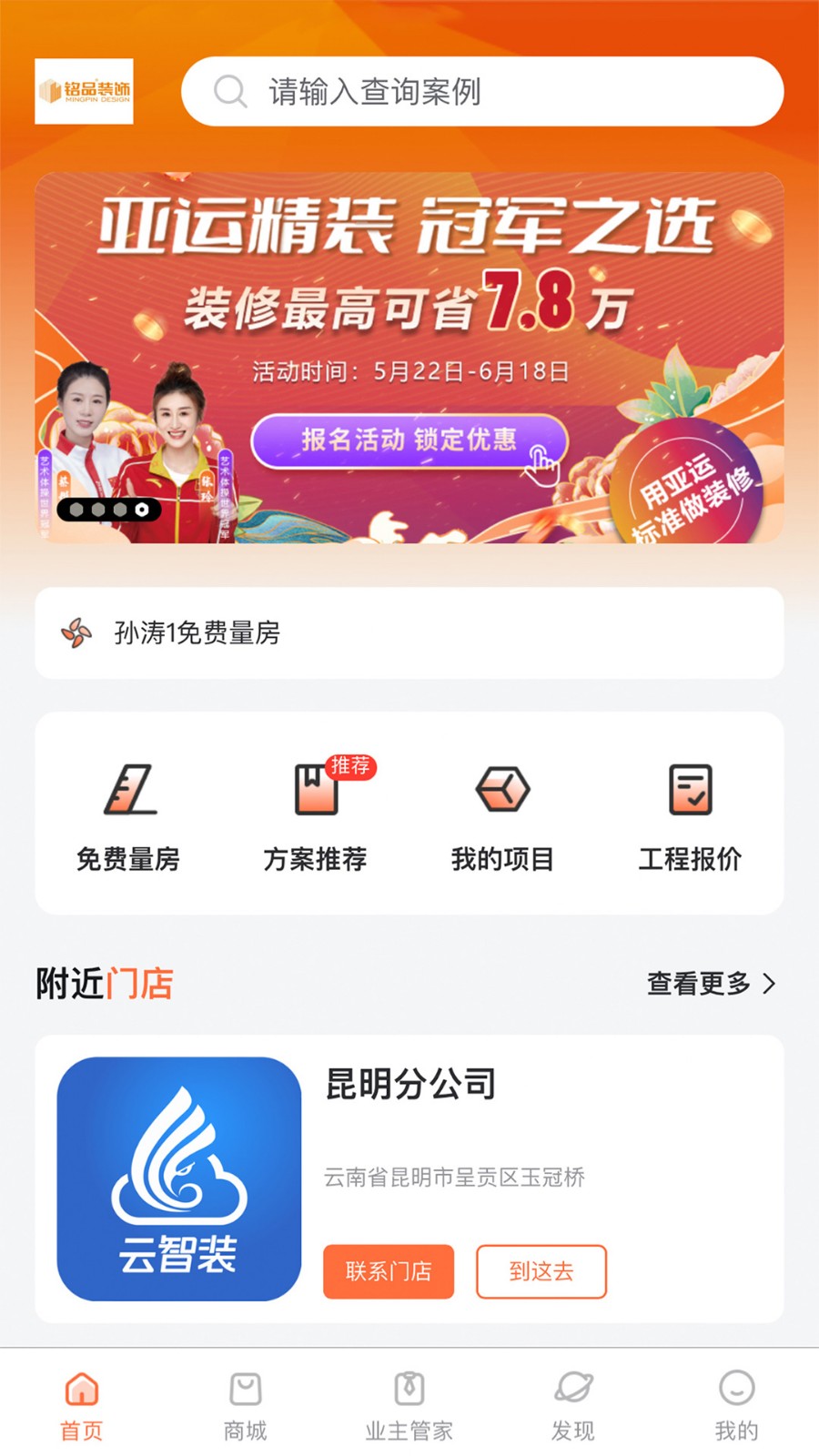Viewport: 819px width, 1456px height.
Task: Open the 工程报价 quotation icon
Action: pyautogui.click(x=690, y=792)
